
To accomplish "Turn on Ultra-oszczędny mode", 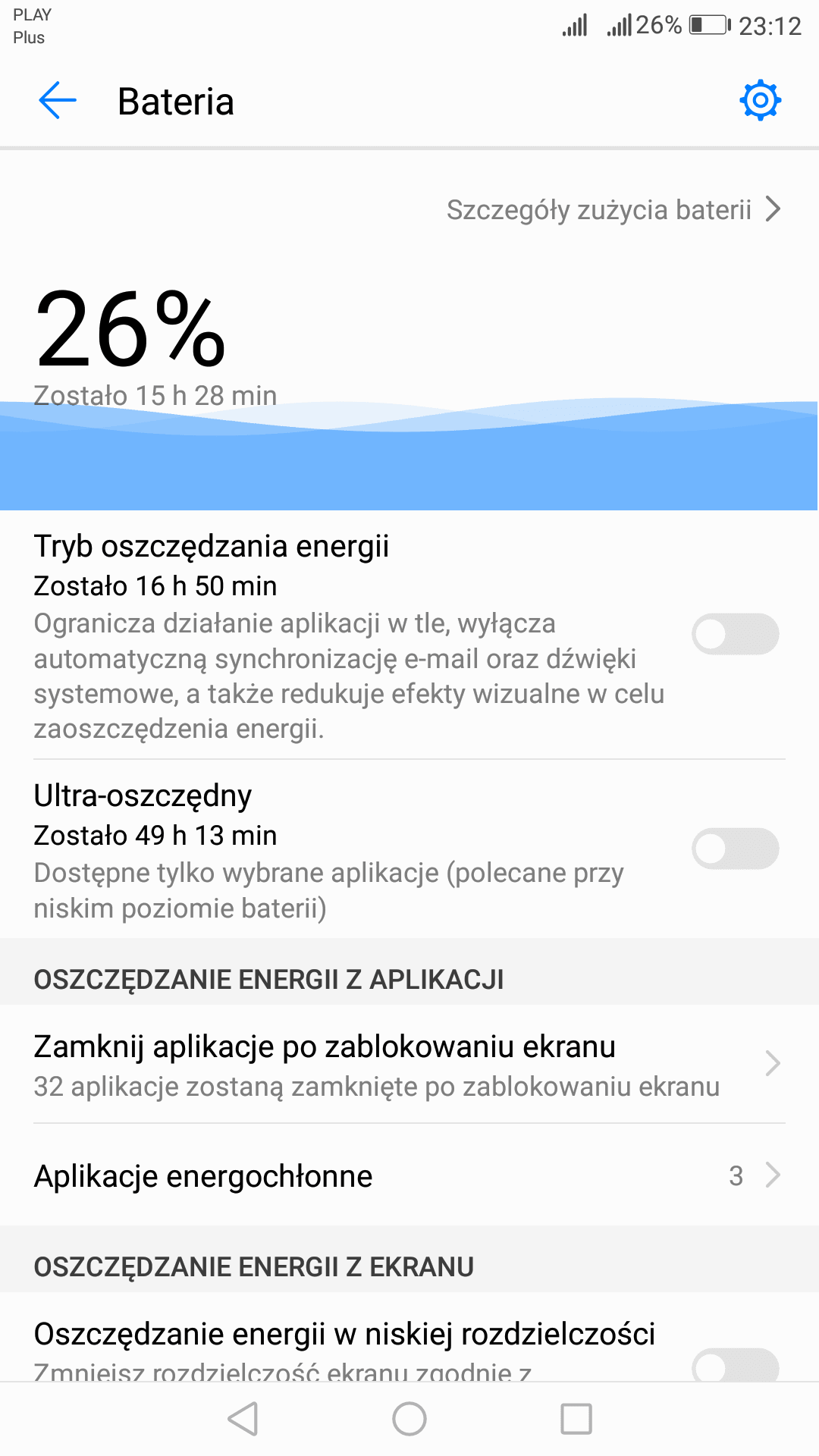I will [x=735, y=849].
